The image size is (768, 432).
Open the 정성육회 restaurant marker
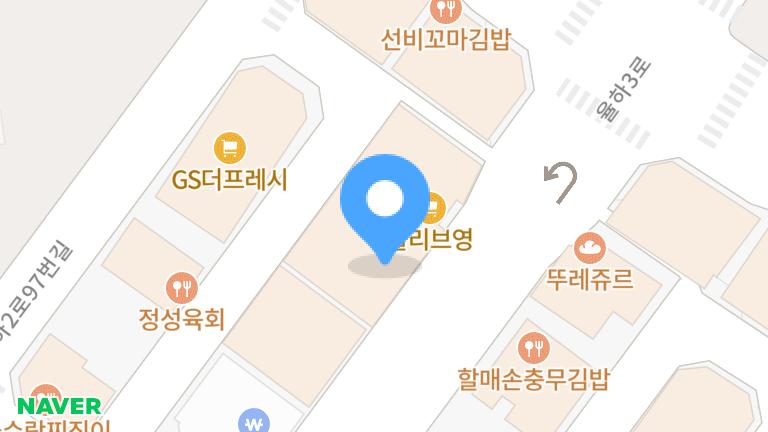(181, 288)
